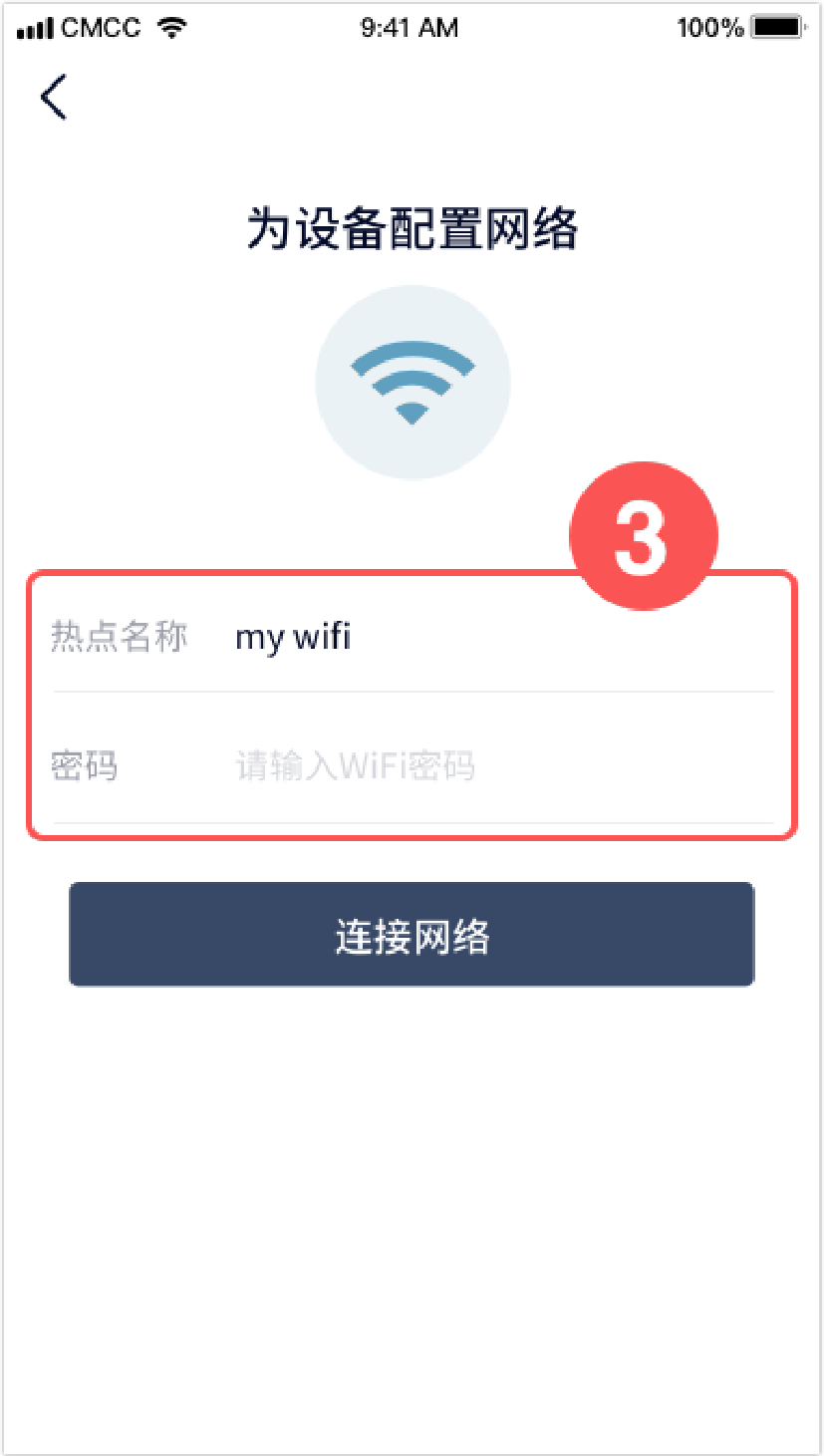The height and width of the screenshot is (1456, 824).
Task: Go back using the top-left arrow
Action: point(53,97)
